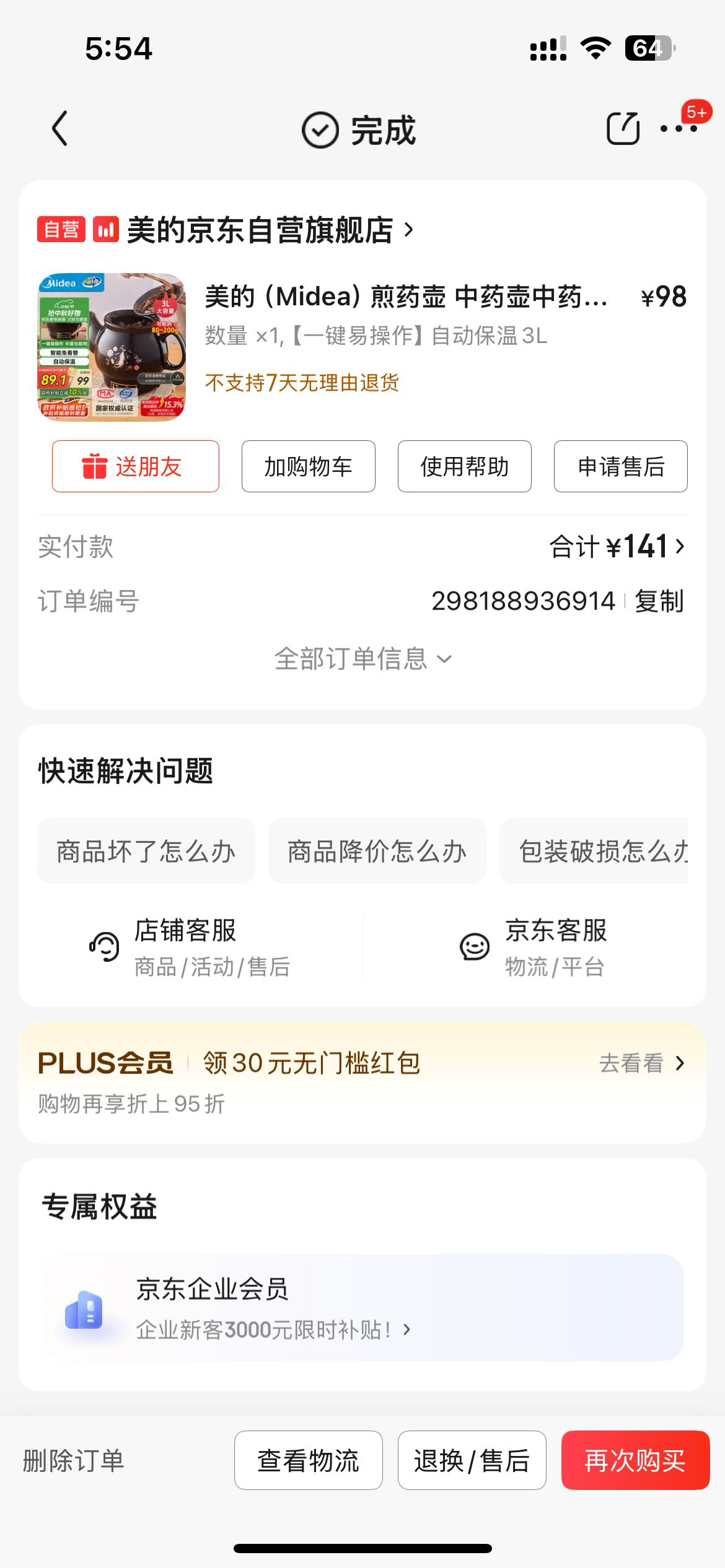
Task: Open quick question 商品坏了怎么办
Action: click(x=145, y=851)
